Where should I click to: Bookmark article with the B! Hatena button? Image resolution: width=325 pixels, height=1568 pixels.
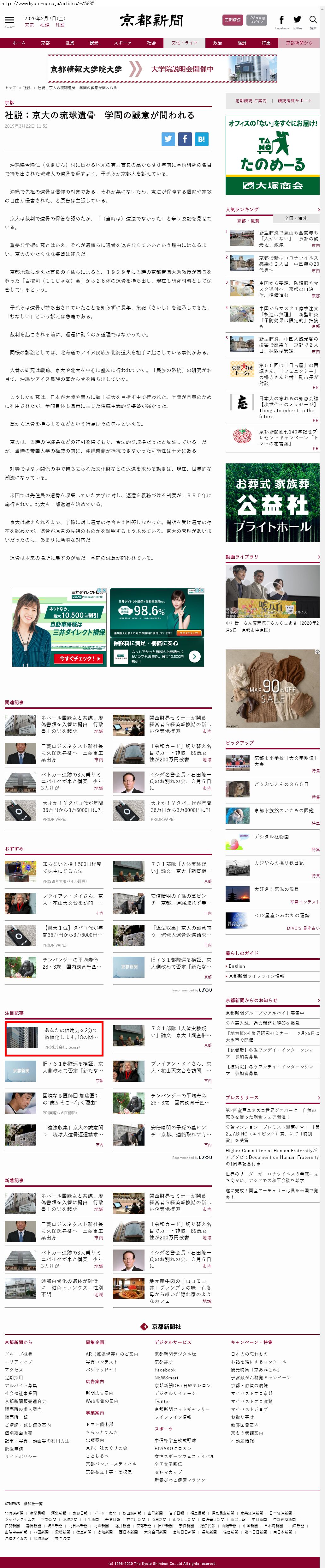click(201, 139)
